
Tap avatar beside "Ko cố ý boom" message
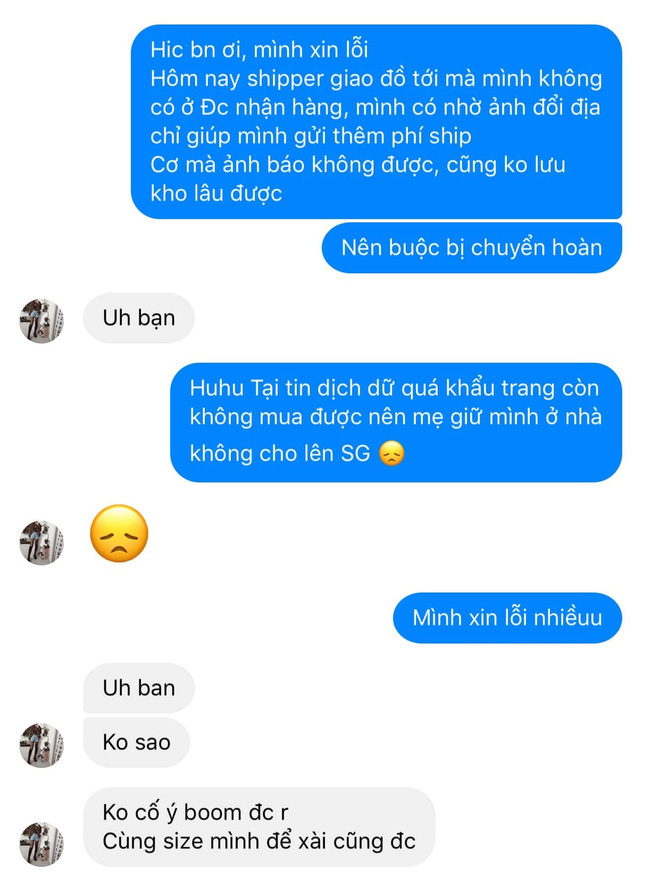42,844
